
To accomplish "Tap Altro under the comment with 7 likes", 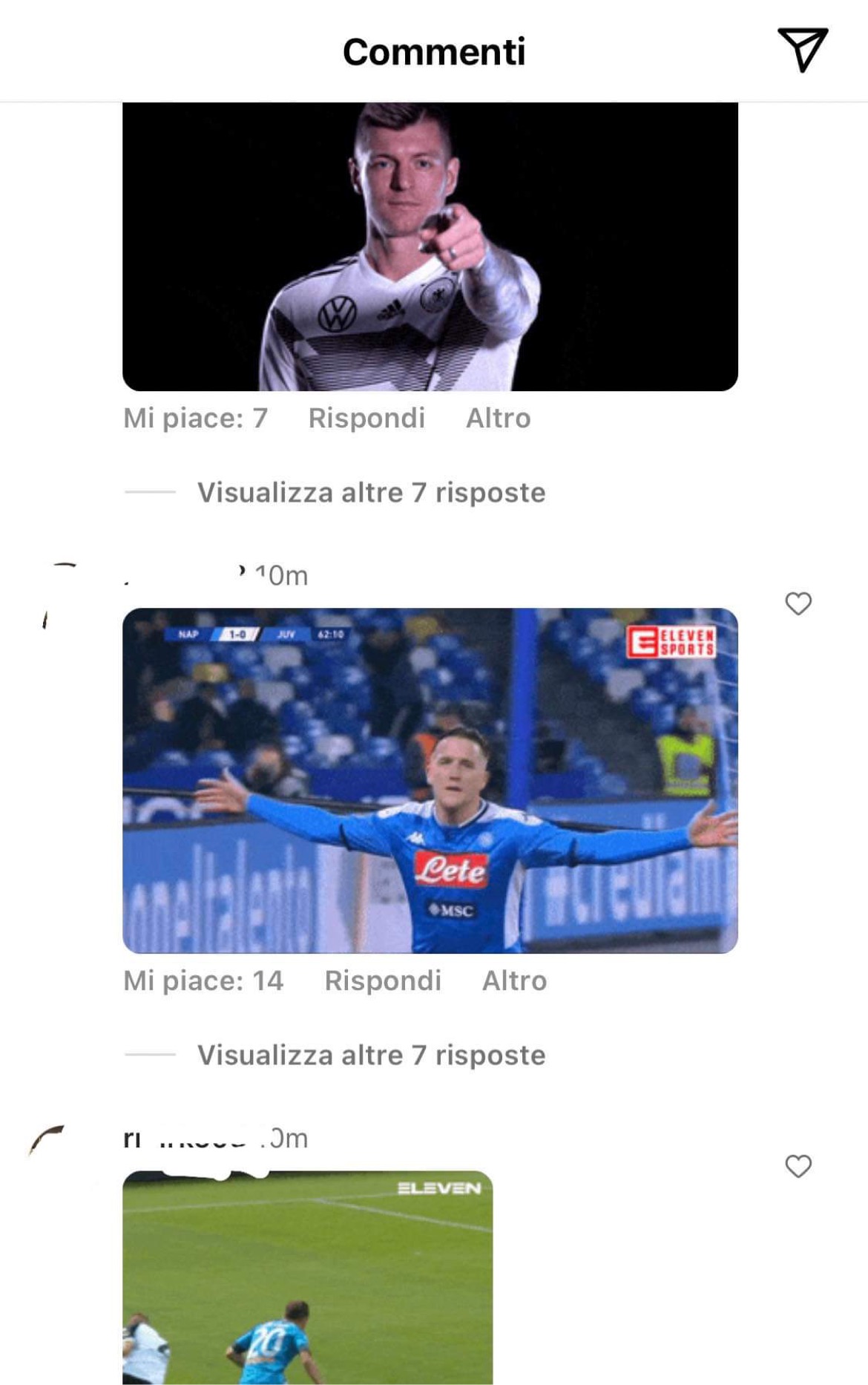I will click(x=498, y=418).
